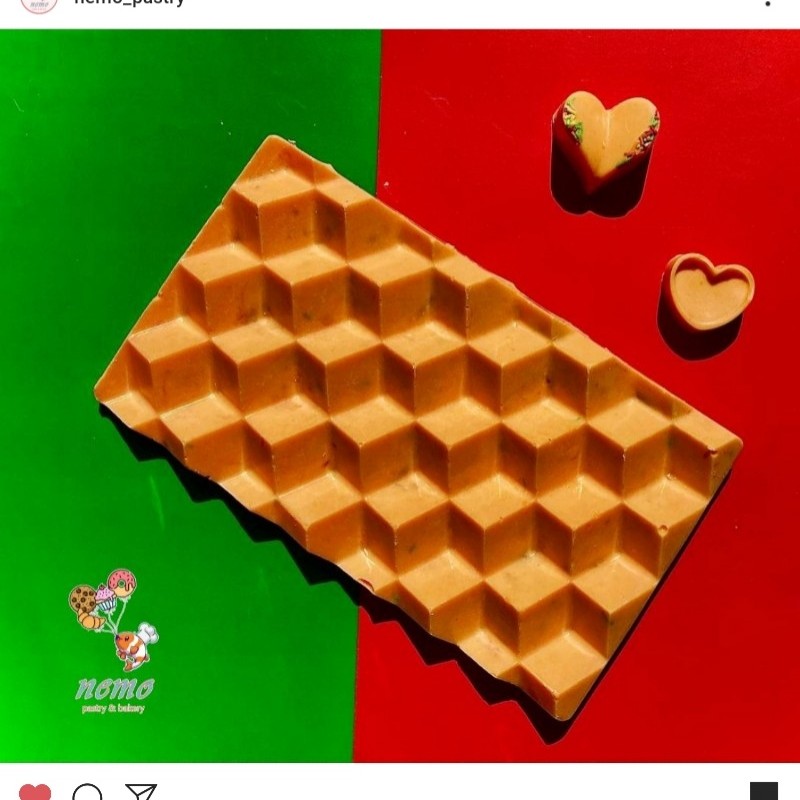Open the post's overflow menu
800x800 pixels.
tap(768, 4)
